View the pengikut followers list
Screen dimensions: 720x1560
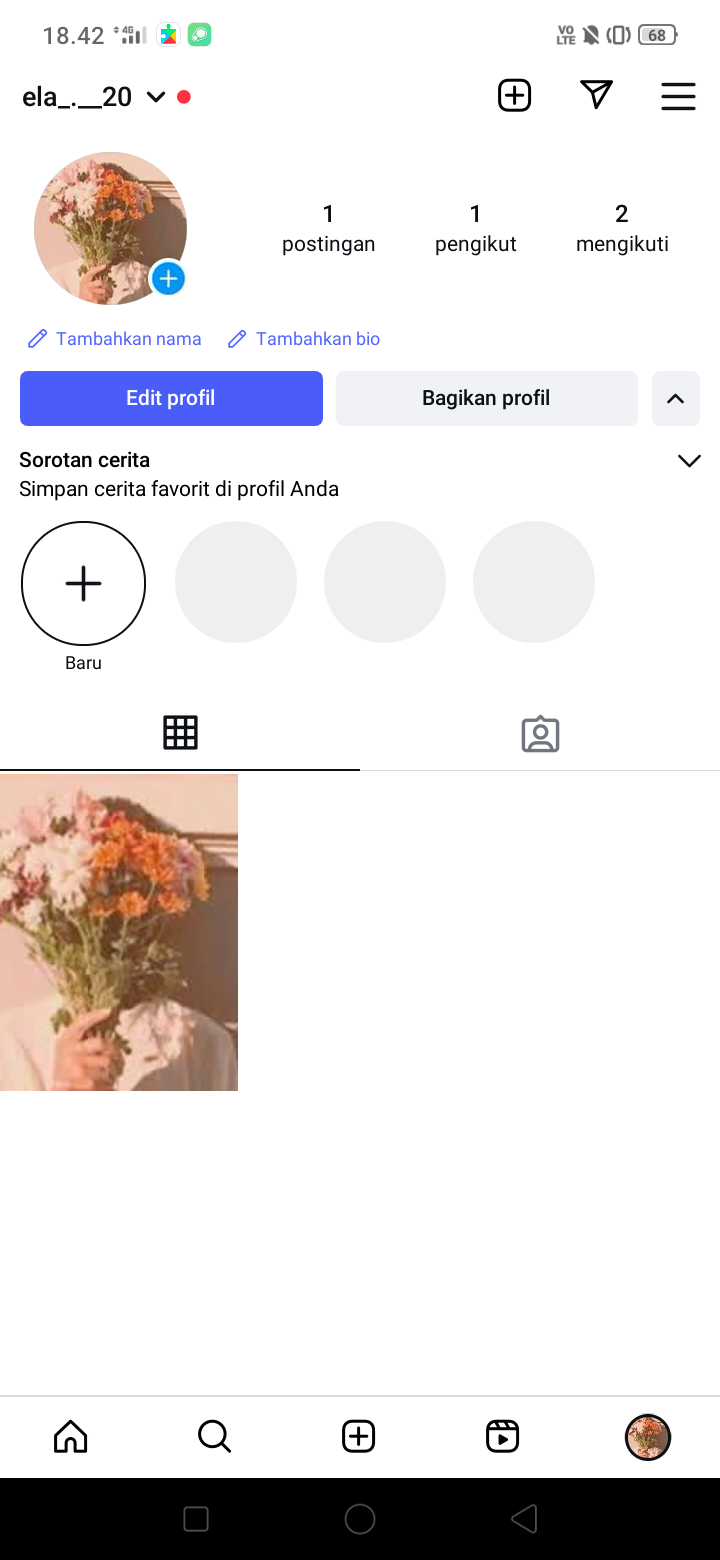click(475, 228)
